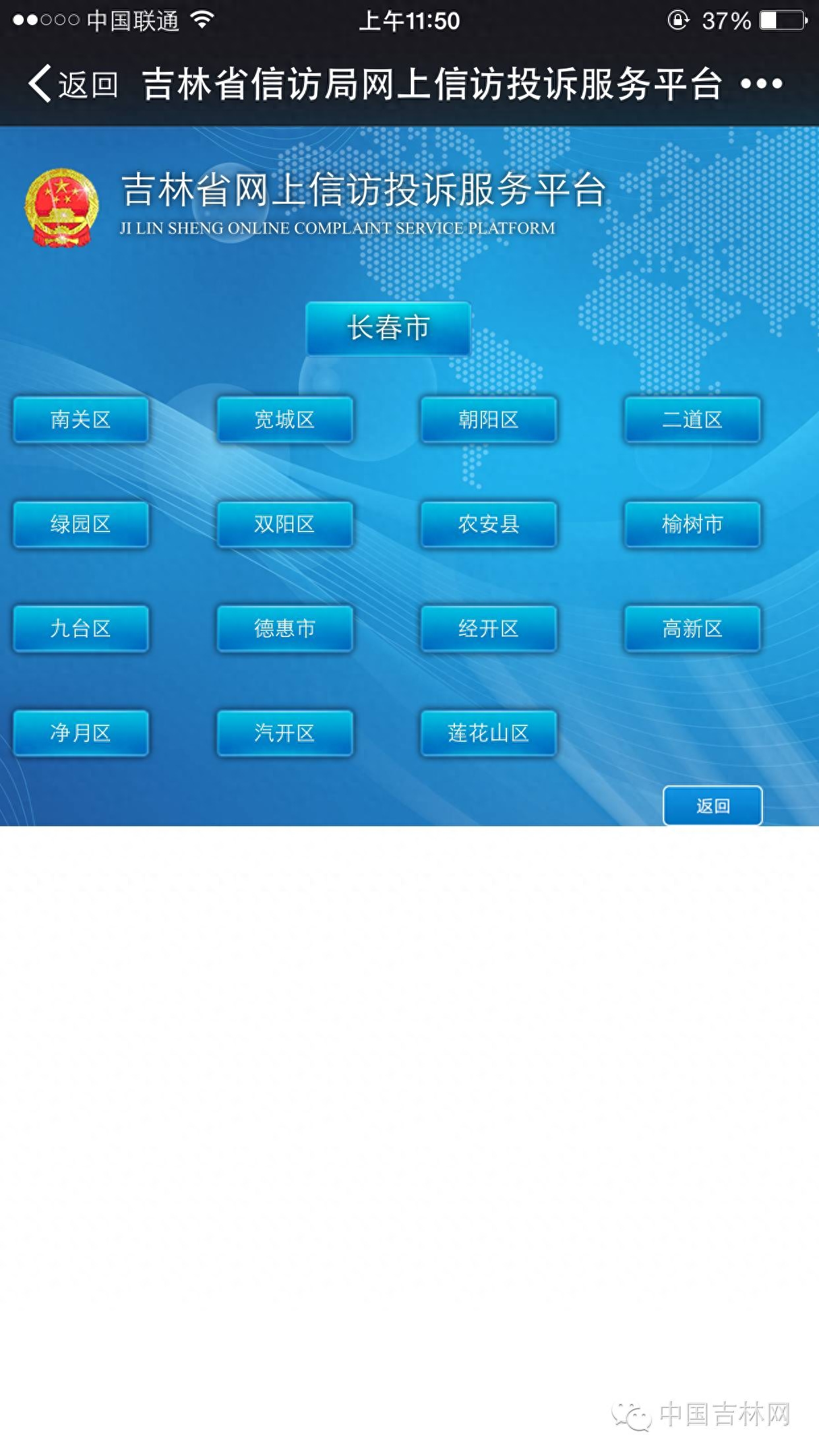Open 高新区 zone

coord(692,628)
